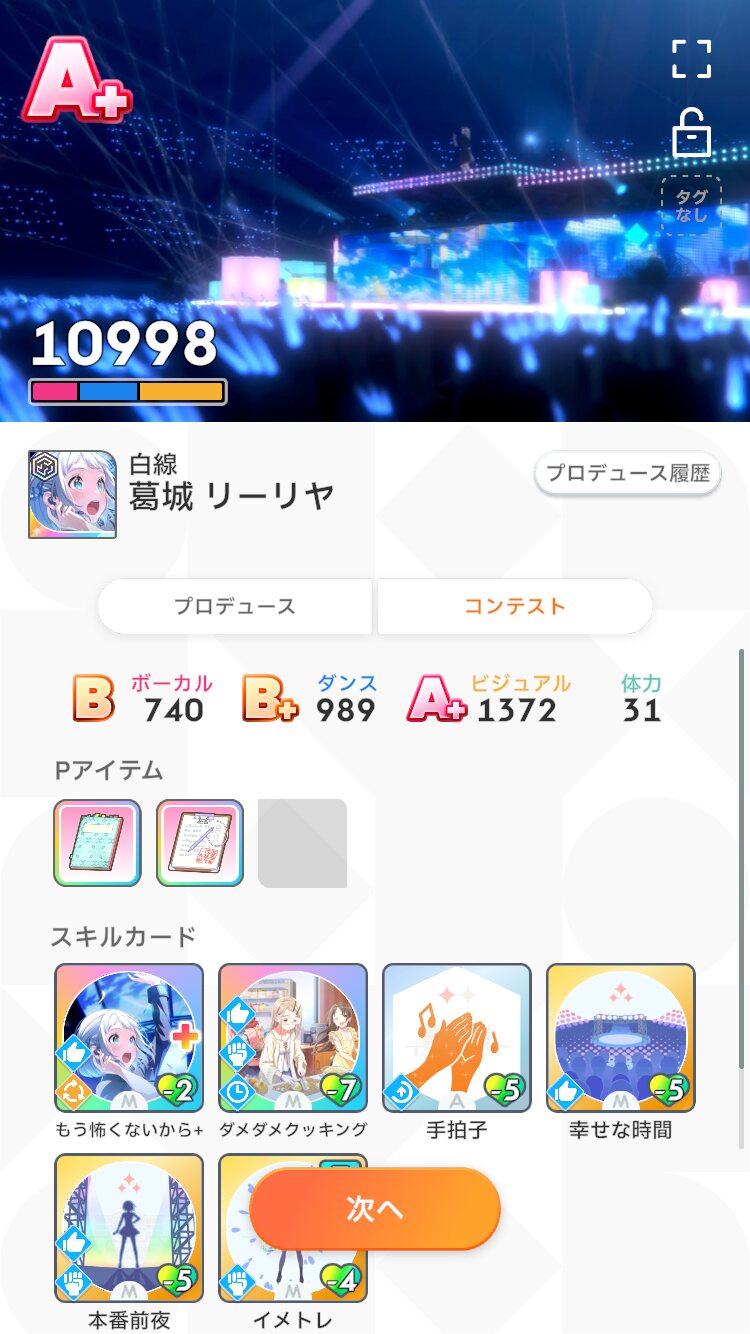Switch to the プロデュース tab

[235, 606]
